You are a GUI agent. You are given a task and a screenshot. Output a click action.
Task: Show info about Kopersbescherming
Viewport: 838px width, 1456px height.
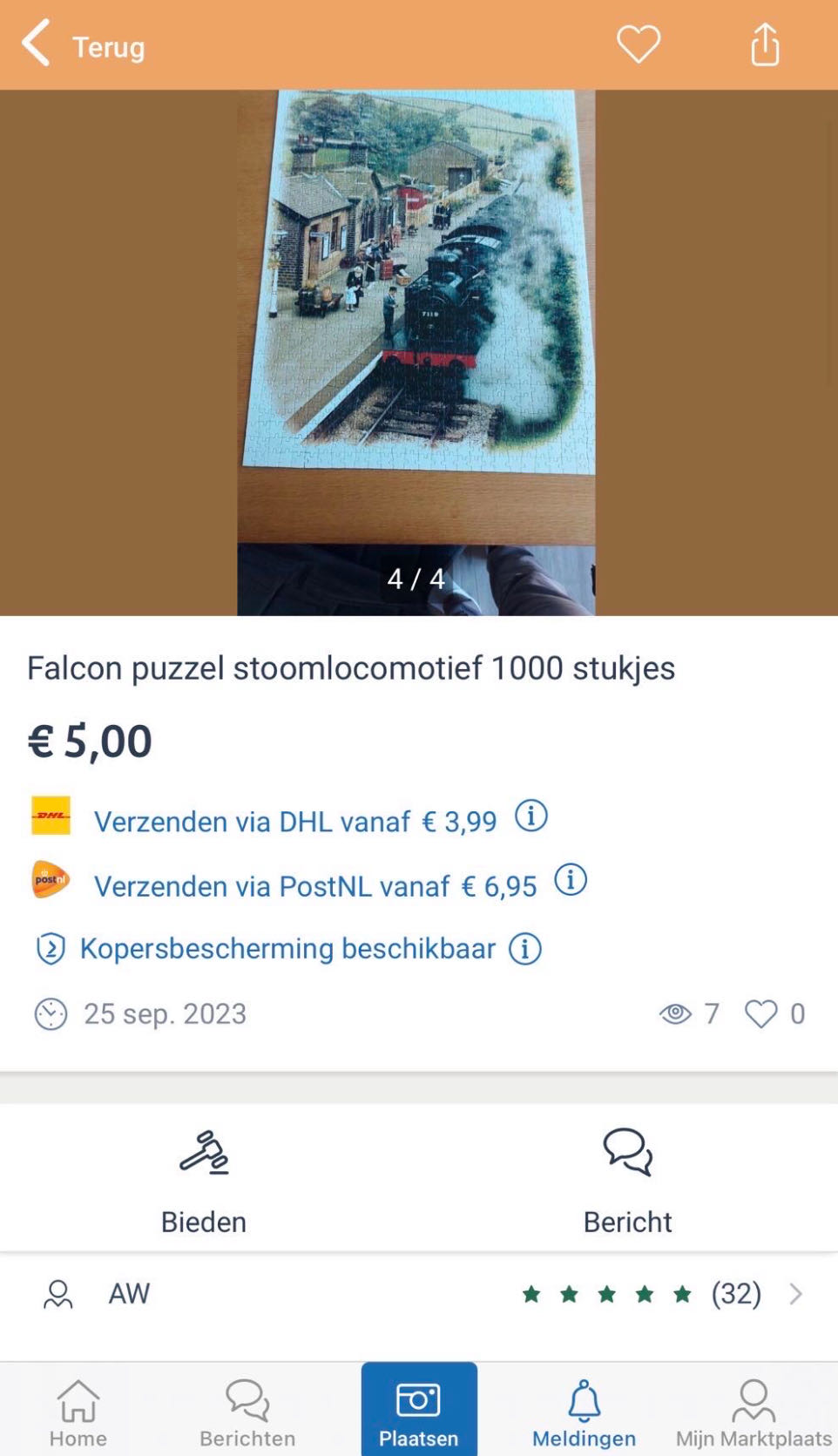[525, 949]
